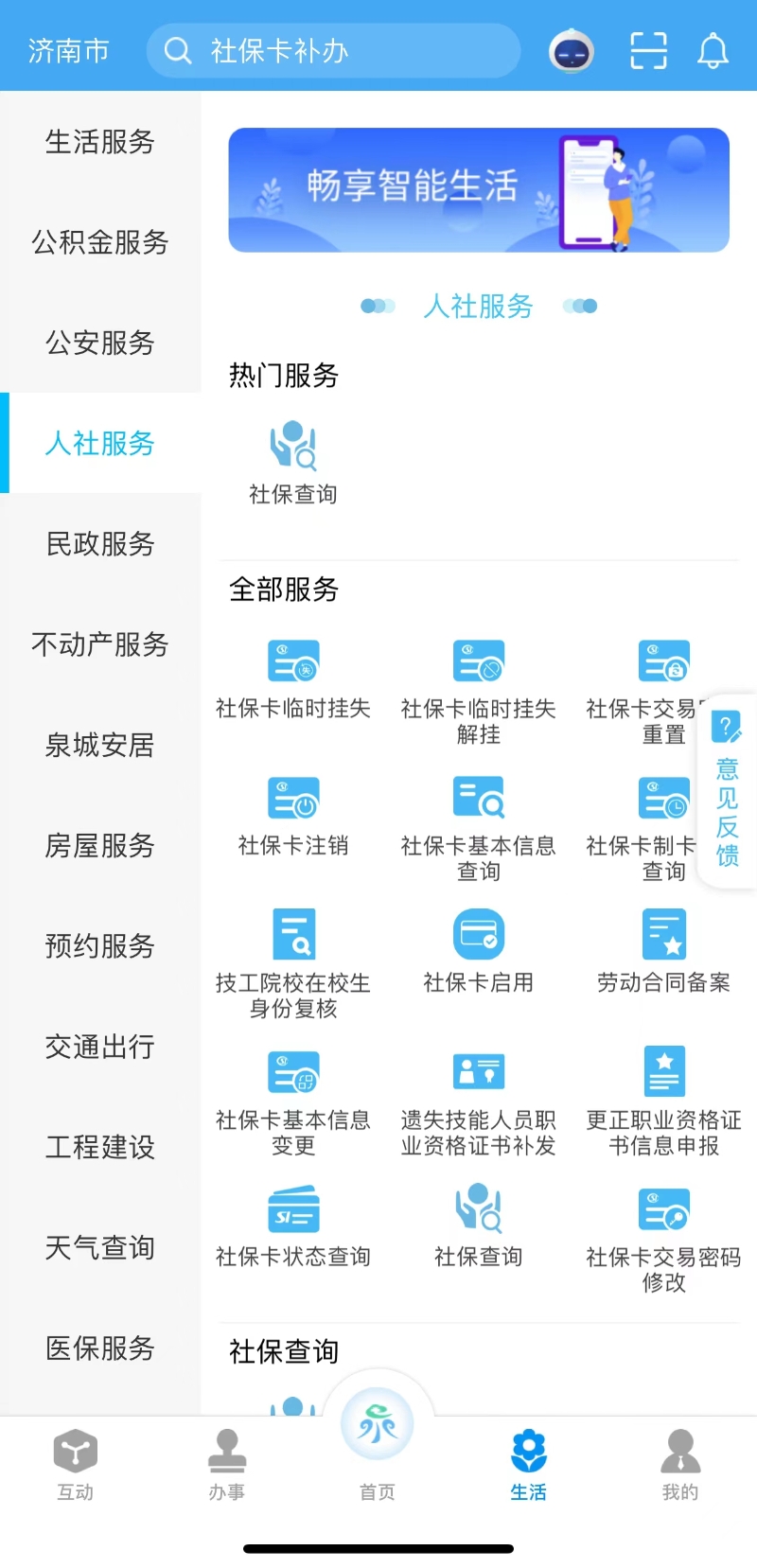Open the 意见反馈 feedback tab
The width and height of the screenshot is (757, 1568).
pos(727,791)
